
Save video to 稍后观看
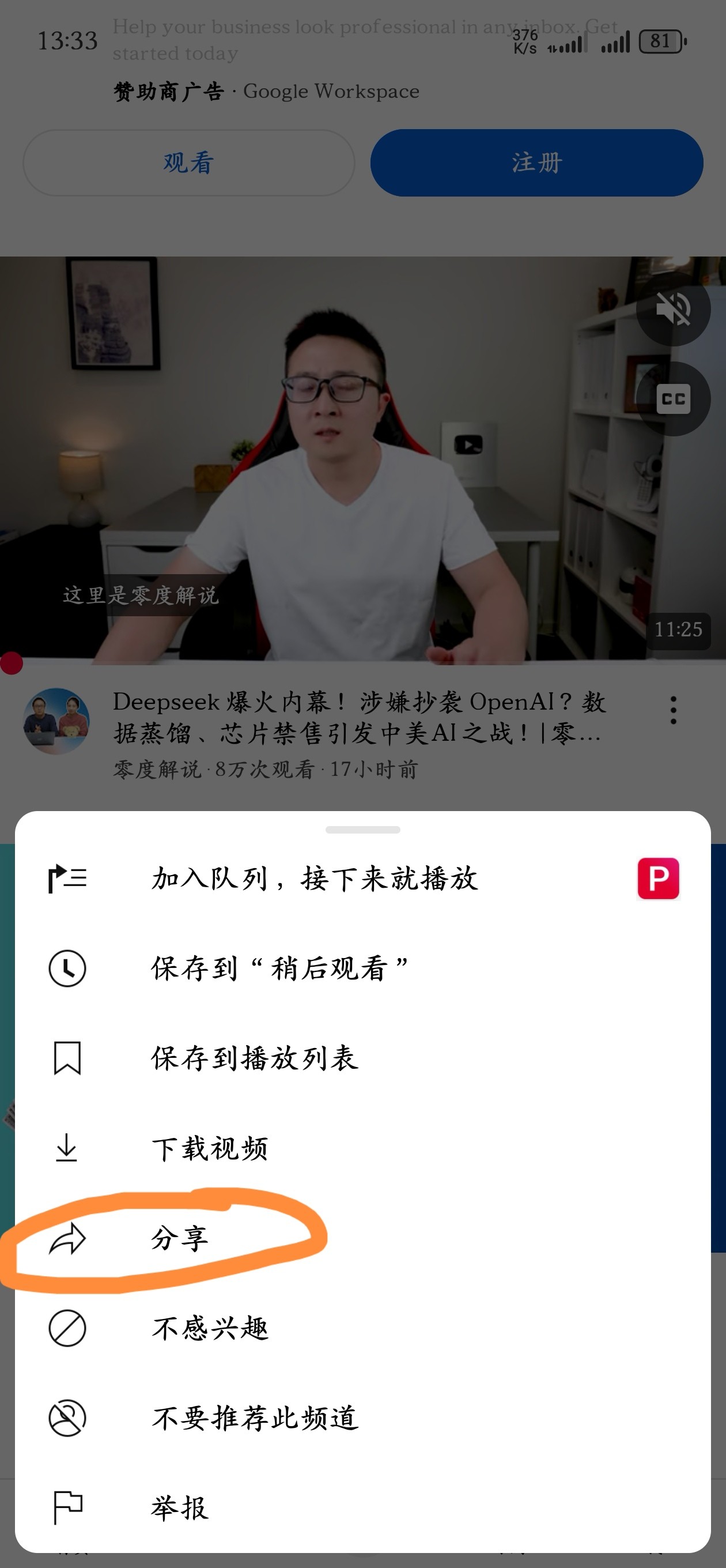[x=279, y=968]
